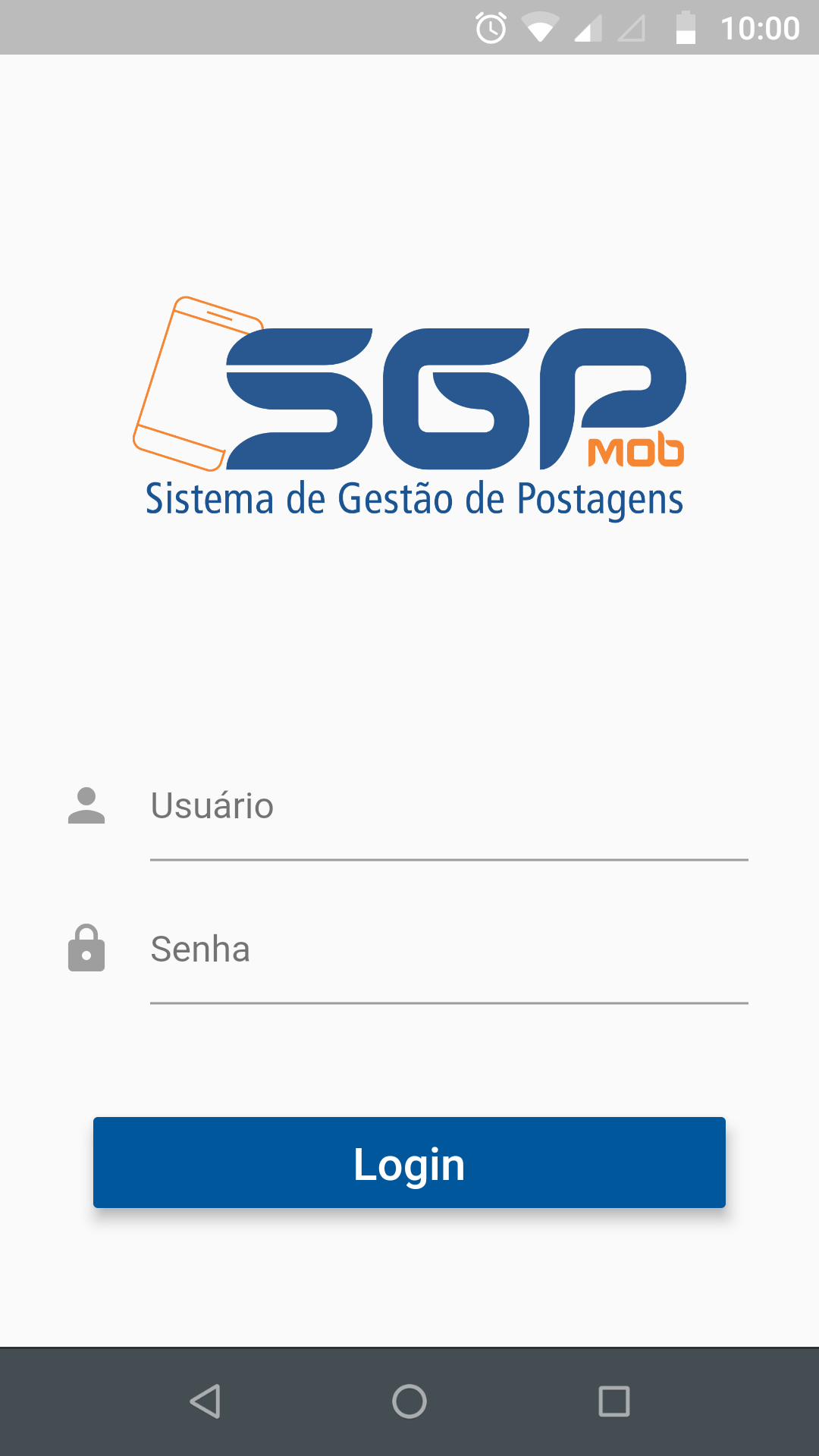Tap the Usuário input field
Image resolution: width=819 pixels, height=1456 pixels.
(x=449, y=809)
